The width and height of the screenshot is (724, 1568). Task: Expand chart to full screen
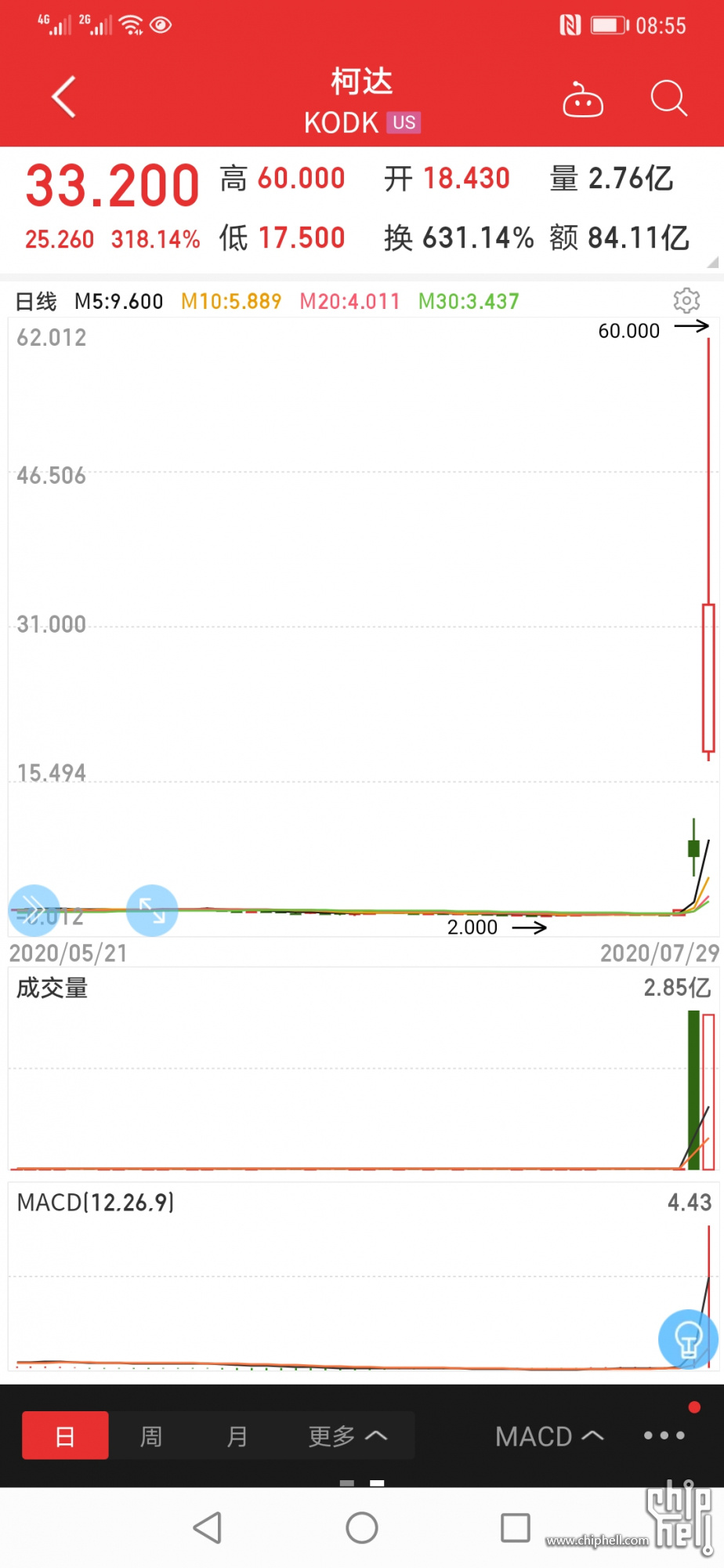tap(152, 910)
